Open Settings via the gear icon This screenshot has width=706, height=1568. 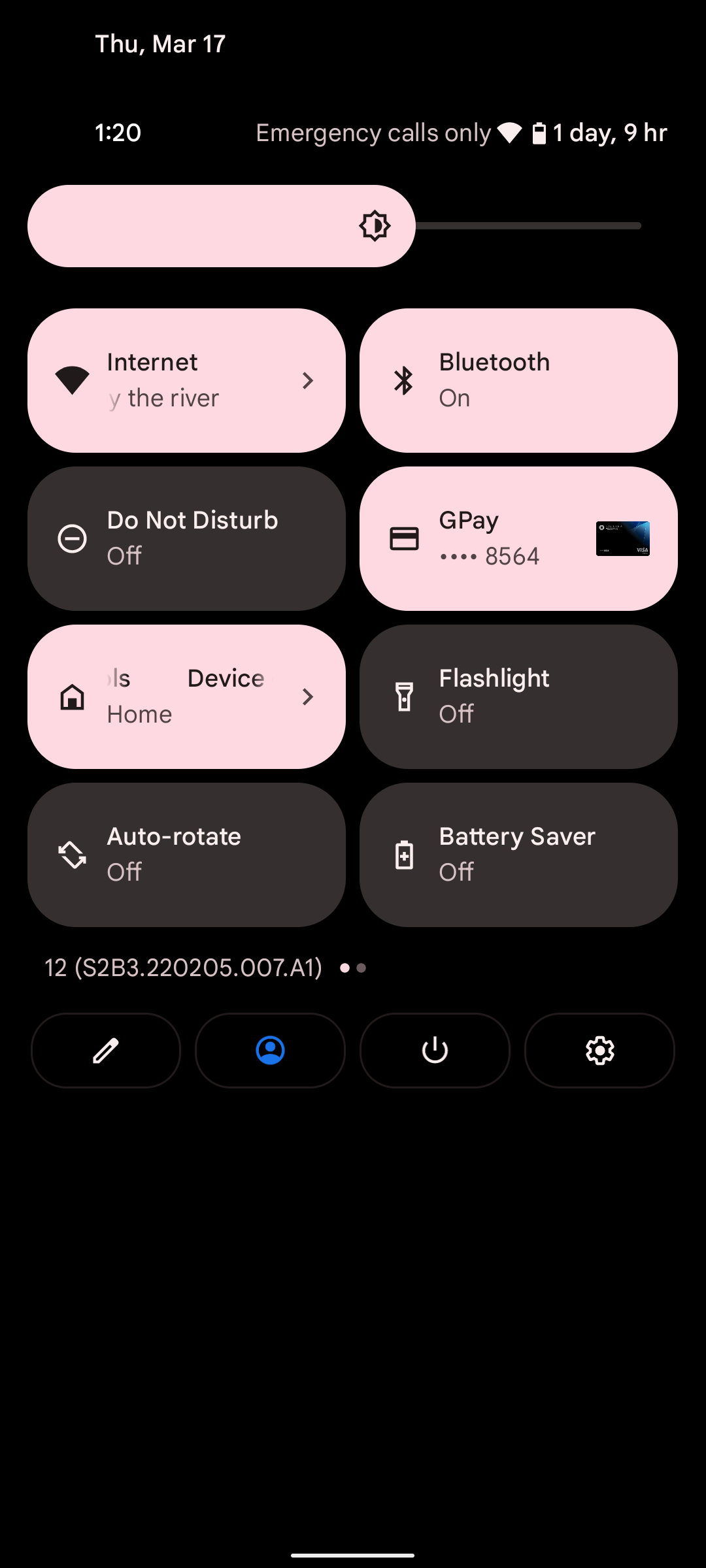pyautogui.click(x=599, y=1050)
